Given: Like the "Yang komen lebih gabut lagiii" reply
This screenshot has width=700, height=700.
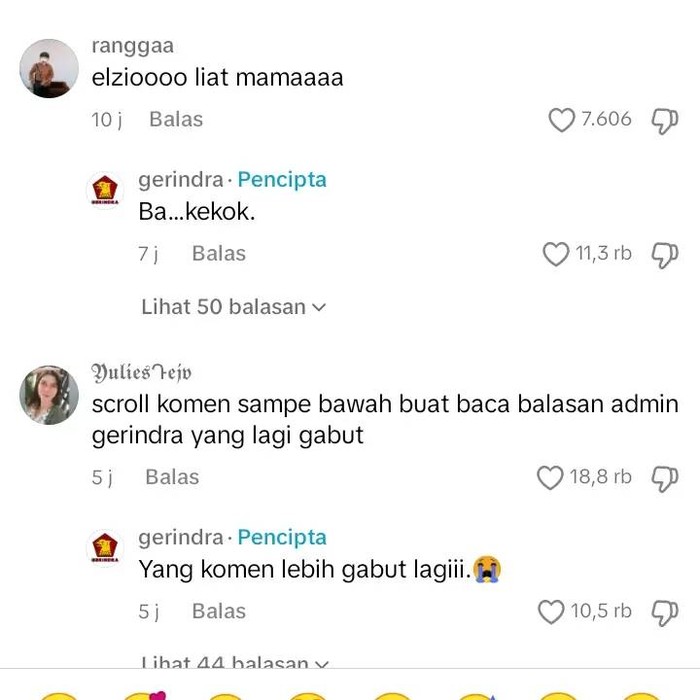Looking at the screenshot, I should coord(551,612).
